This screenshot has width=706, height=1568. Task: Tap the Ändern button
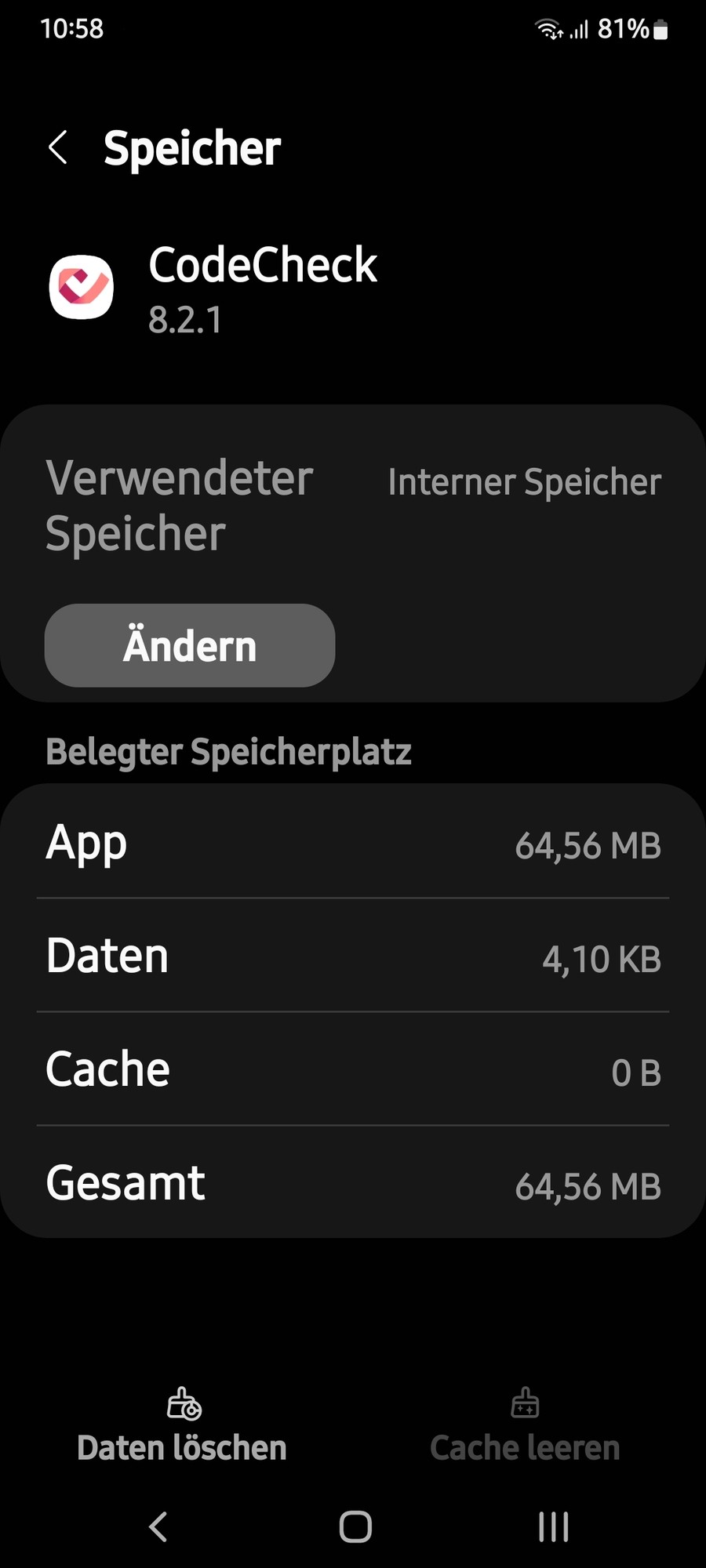pos(190,645)
